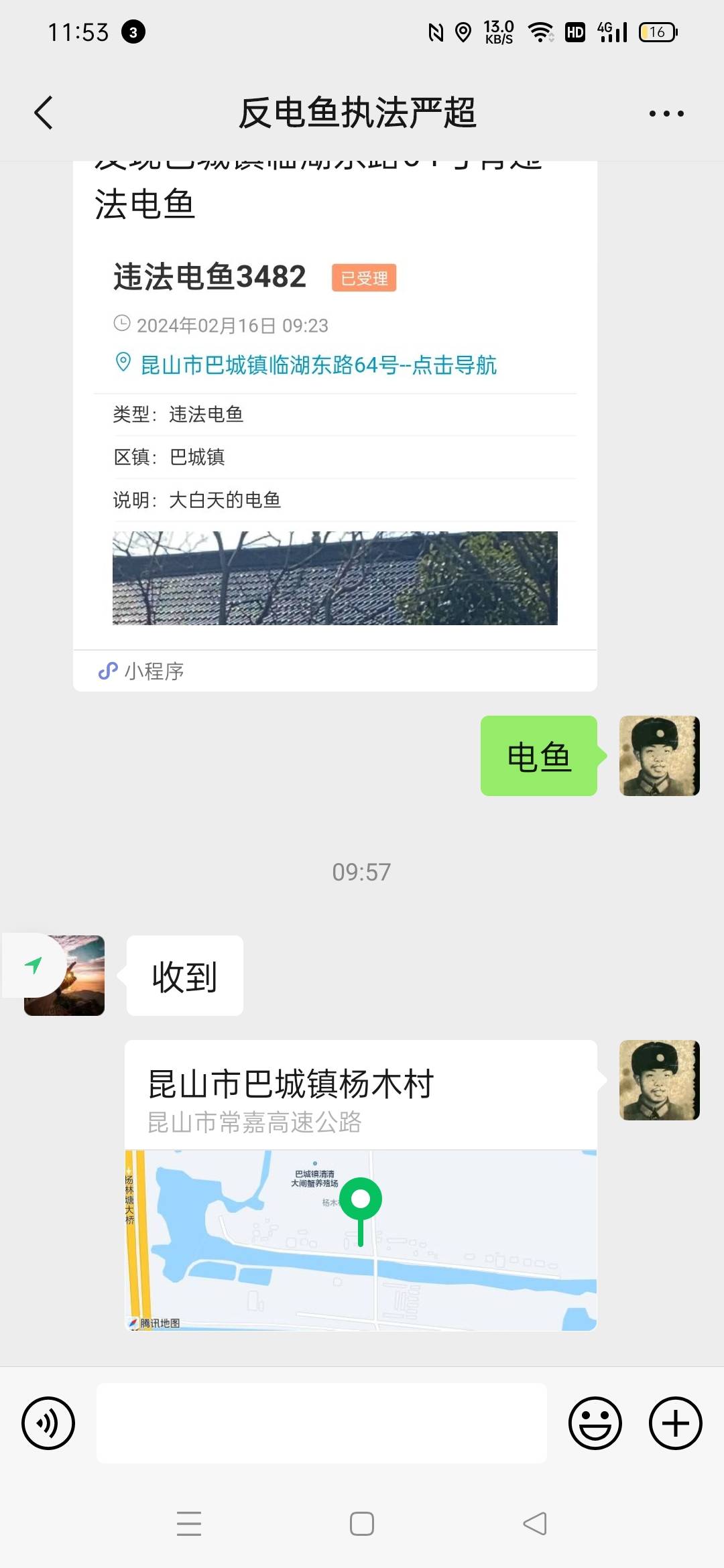Open my avatar beside the 电鱼 message
The height and width of the screenshot is (1568, 724).
[660, 756]
